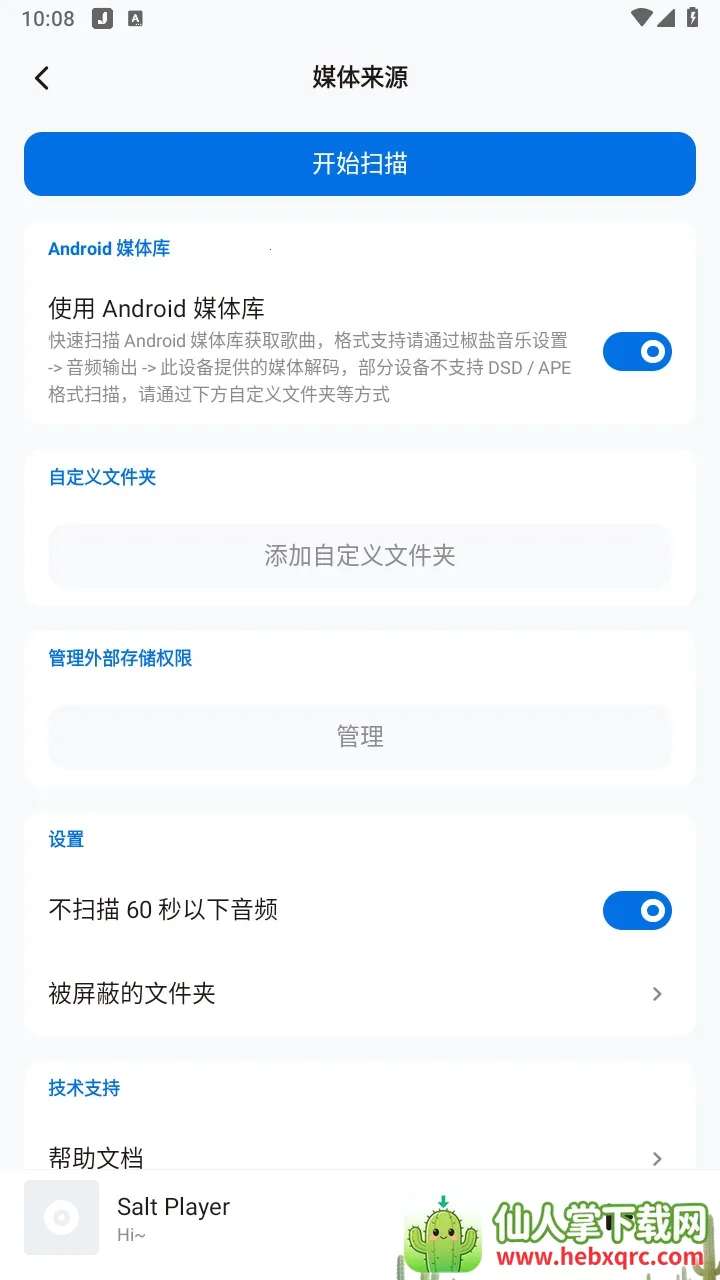This screenshot has height=1280, width=720.
Task: Disable 不扫描 60 秒以下音频
Action: [637, 910]
